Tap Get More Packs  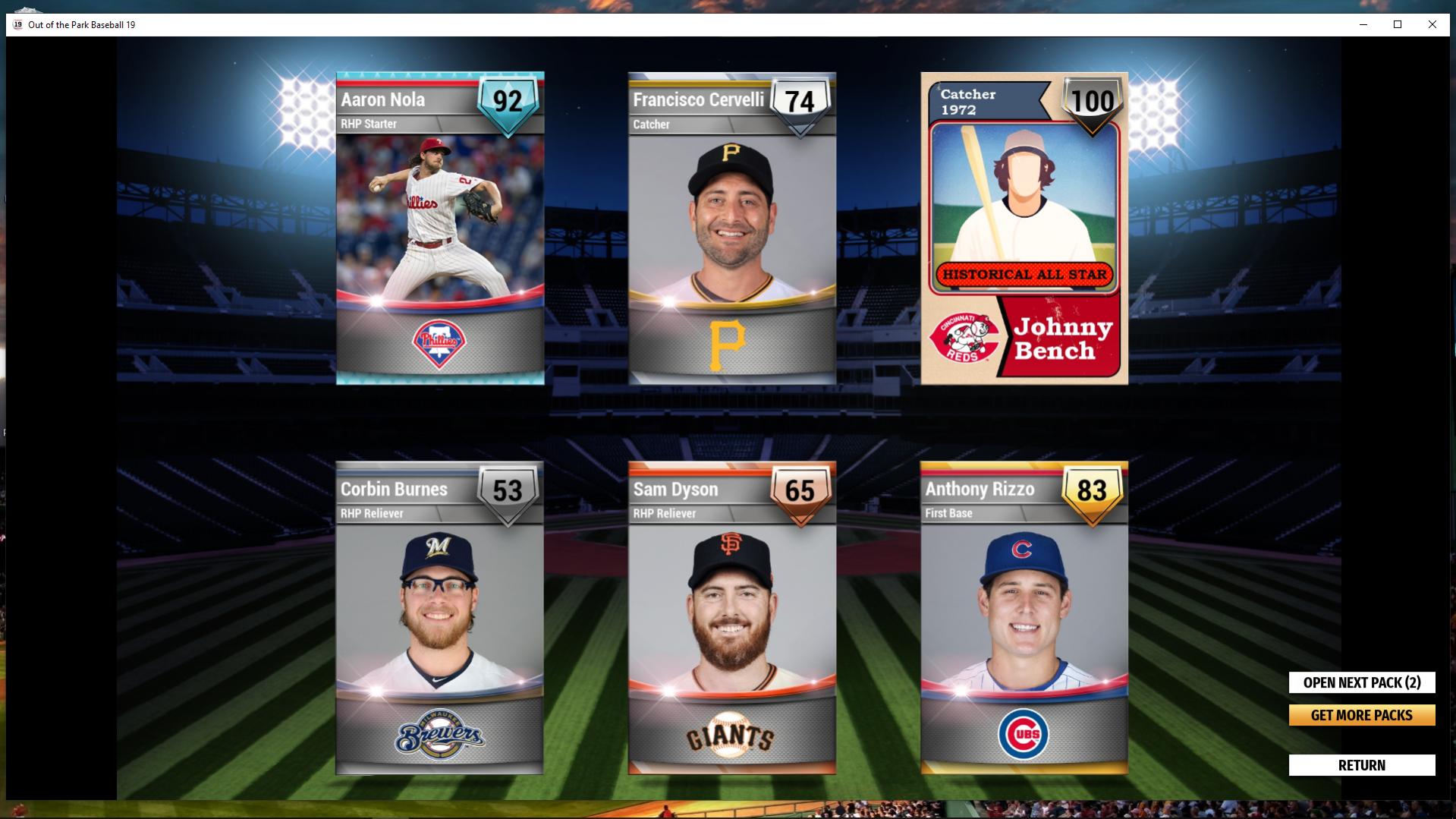click(x=1362, y=715)
